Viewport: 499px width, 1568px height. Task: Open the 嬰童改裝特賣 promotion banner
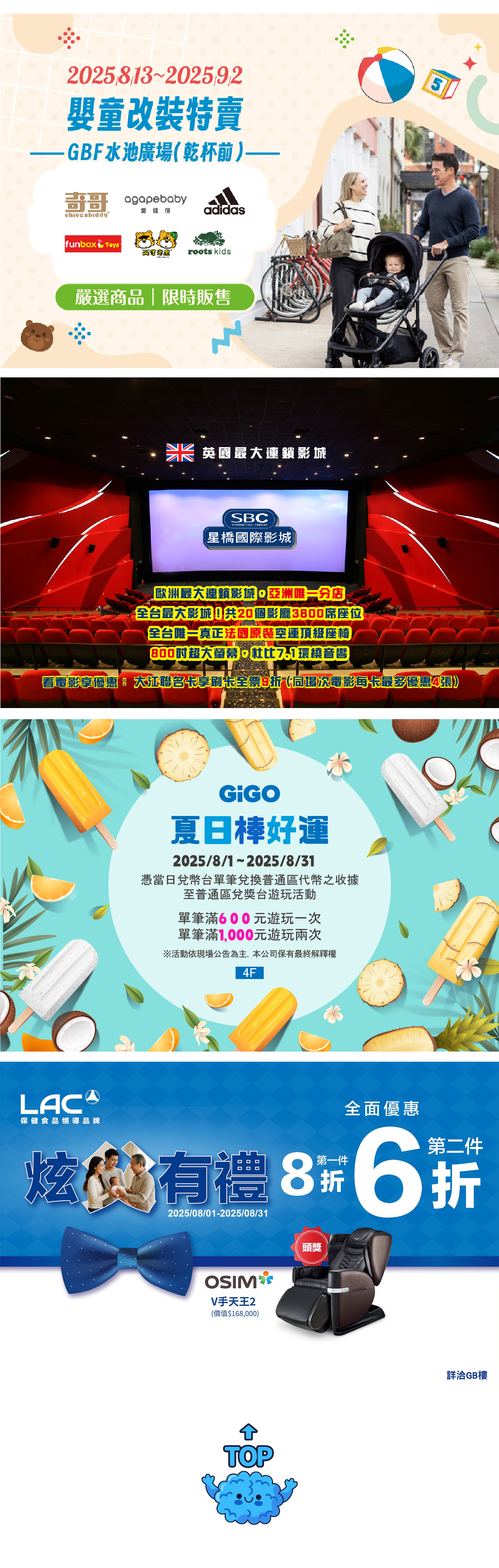point(249,190)
